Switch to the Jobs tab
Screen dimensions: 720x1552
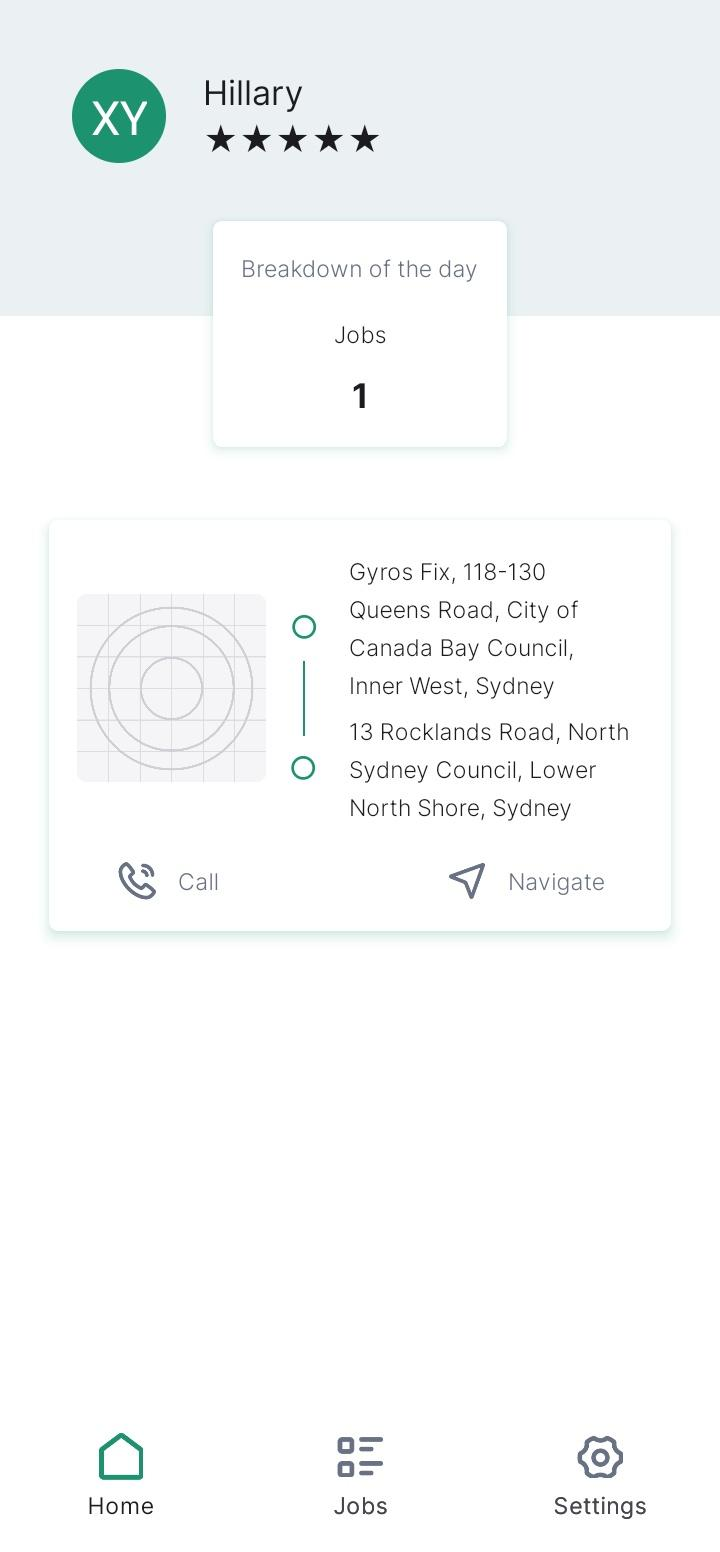point(360,1476)
